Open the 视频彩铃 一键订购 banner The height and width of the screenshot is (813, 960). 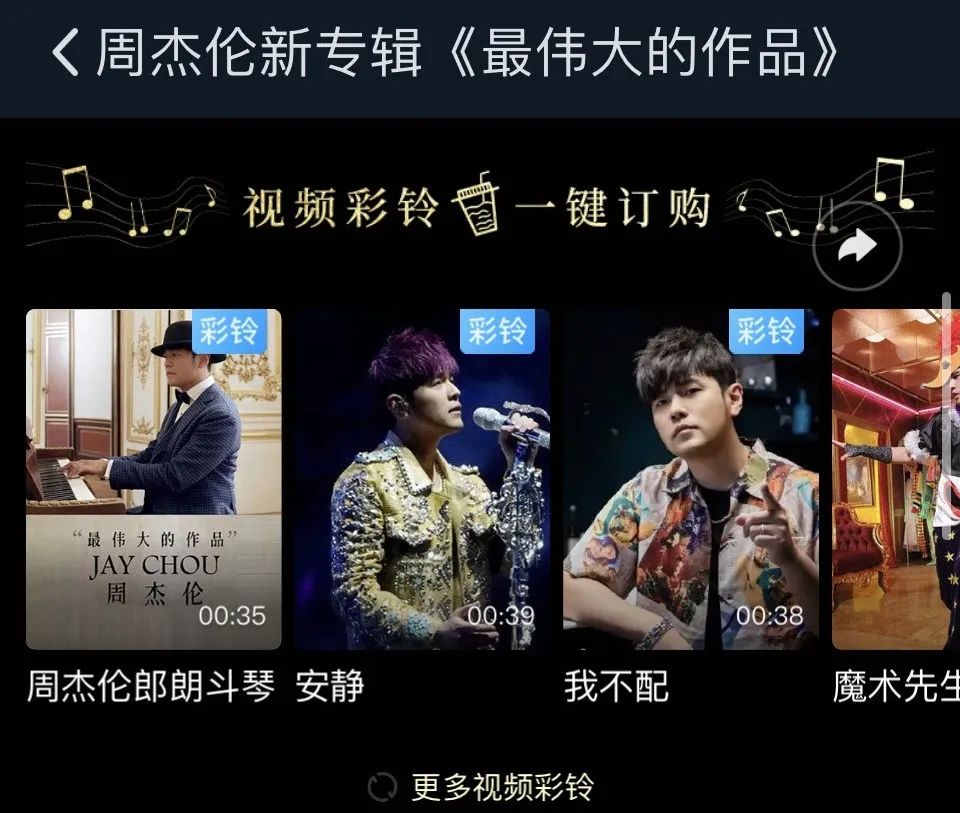click(478, 207)
